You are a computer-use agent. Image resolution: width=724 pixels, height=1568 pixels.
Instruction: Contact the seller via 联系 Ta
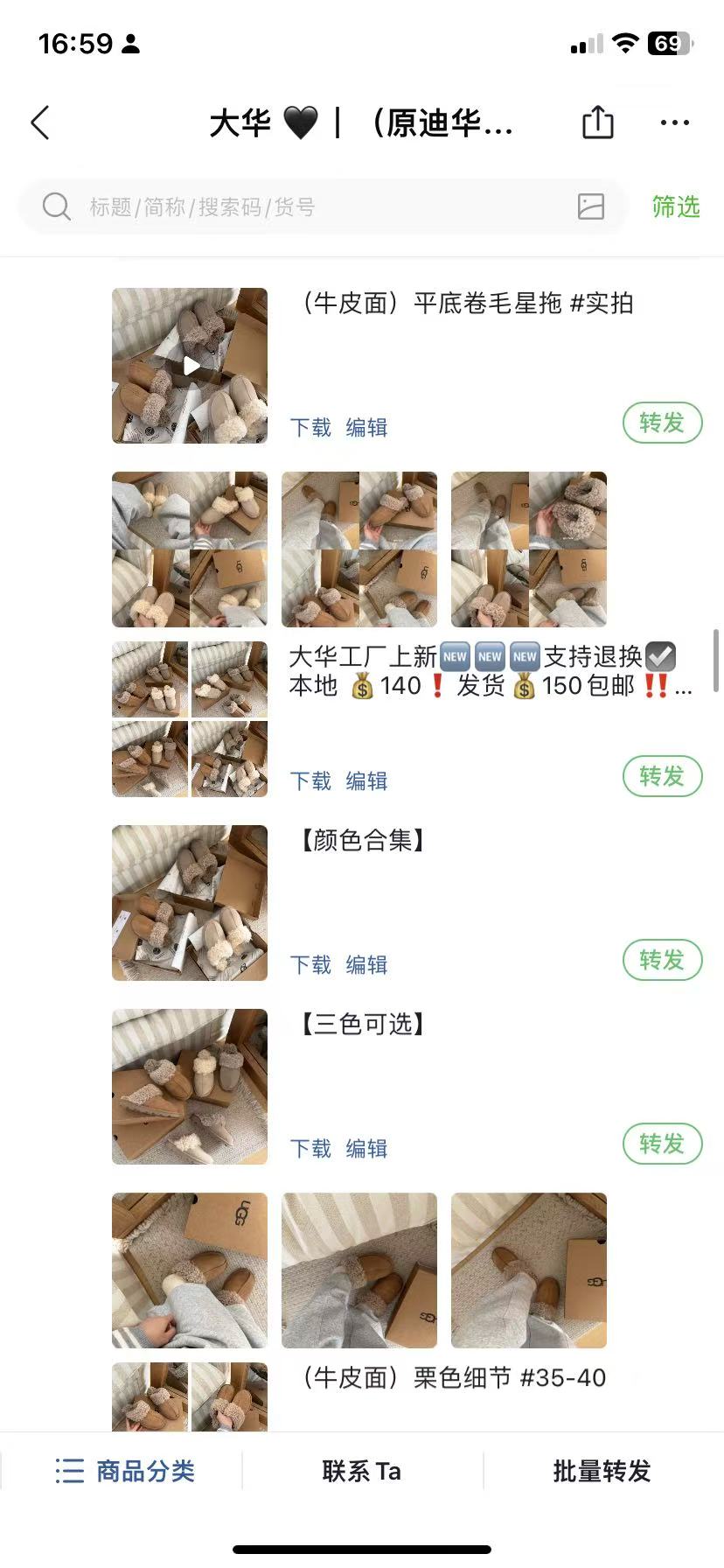[x=361, y=1472]
